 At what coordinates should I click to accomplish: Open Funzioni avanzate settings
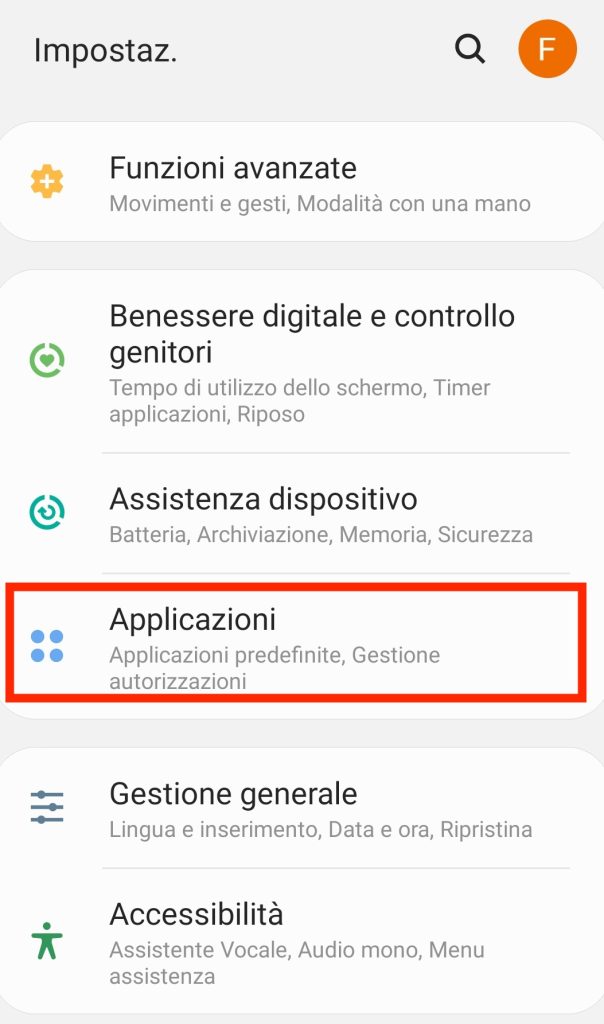300,183
